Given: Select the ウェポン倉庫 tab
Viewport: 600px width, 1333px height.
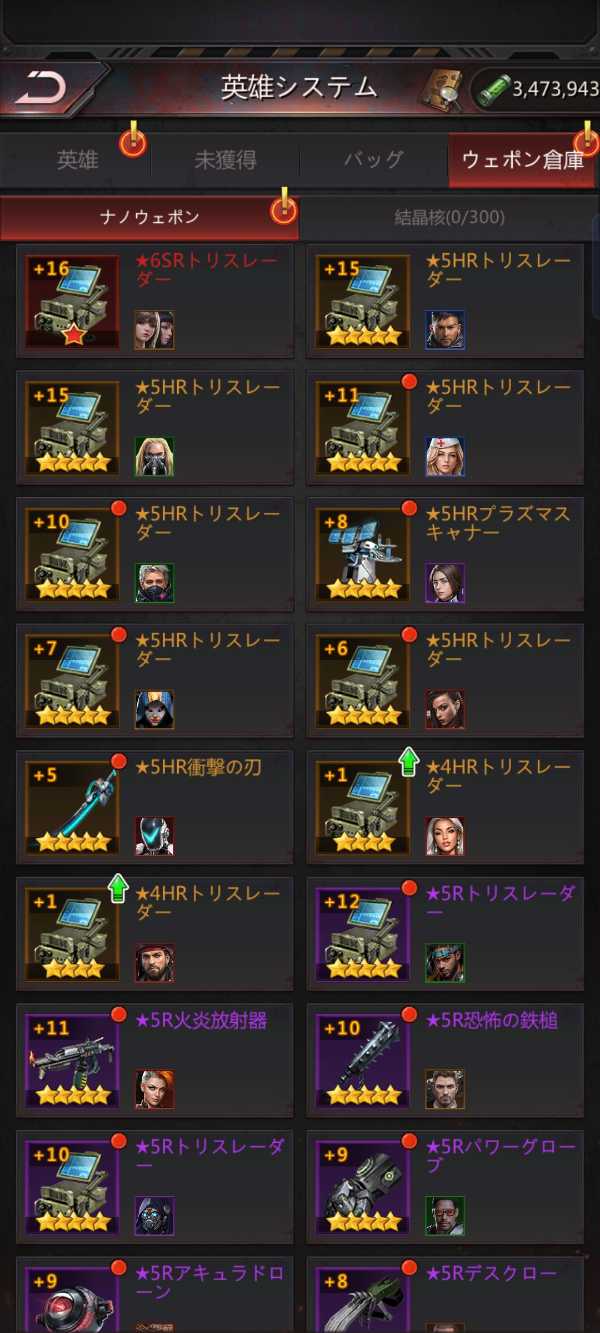Looking at the screenshot, I should 522,160.
